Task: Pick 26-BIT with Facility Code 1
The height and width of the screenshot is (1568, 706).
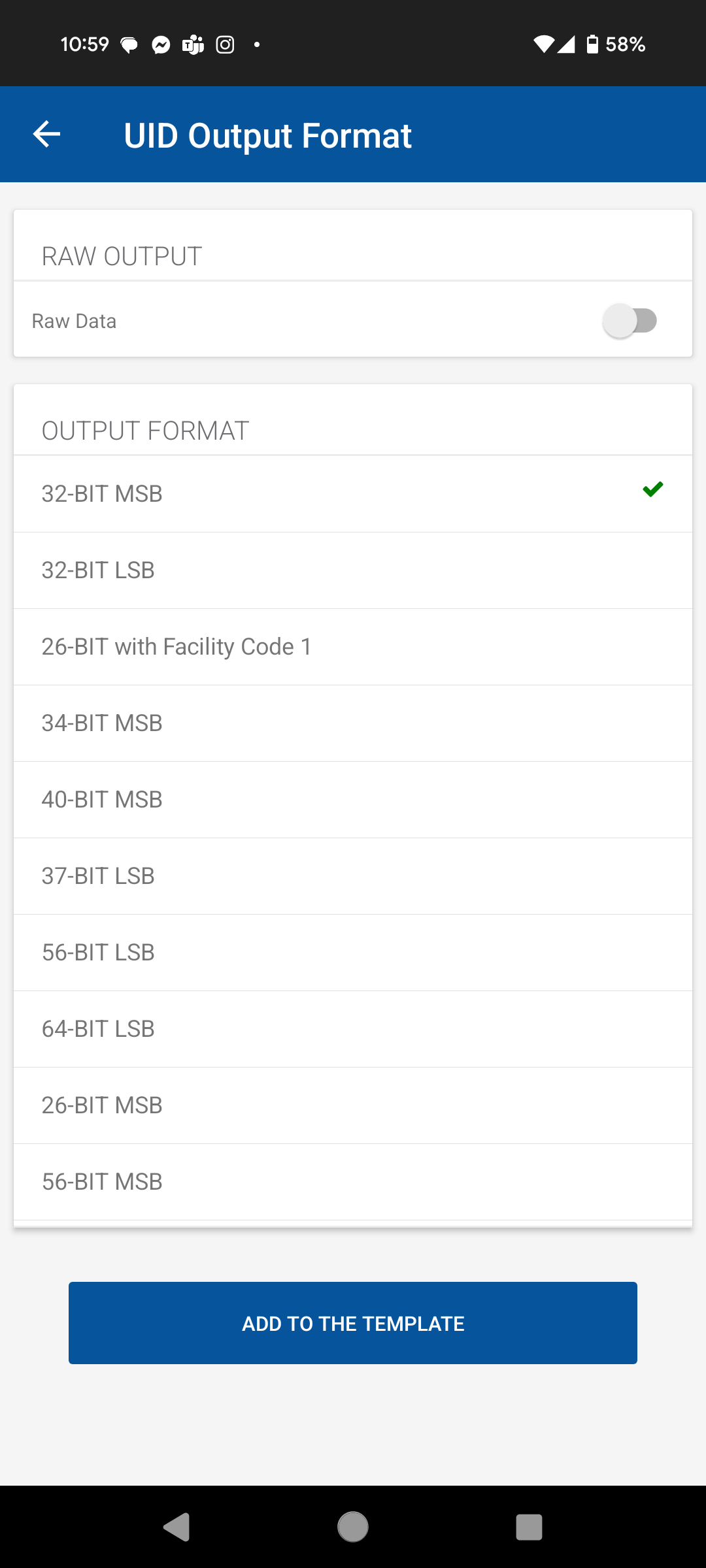Action: tap(353, 647)
